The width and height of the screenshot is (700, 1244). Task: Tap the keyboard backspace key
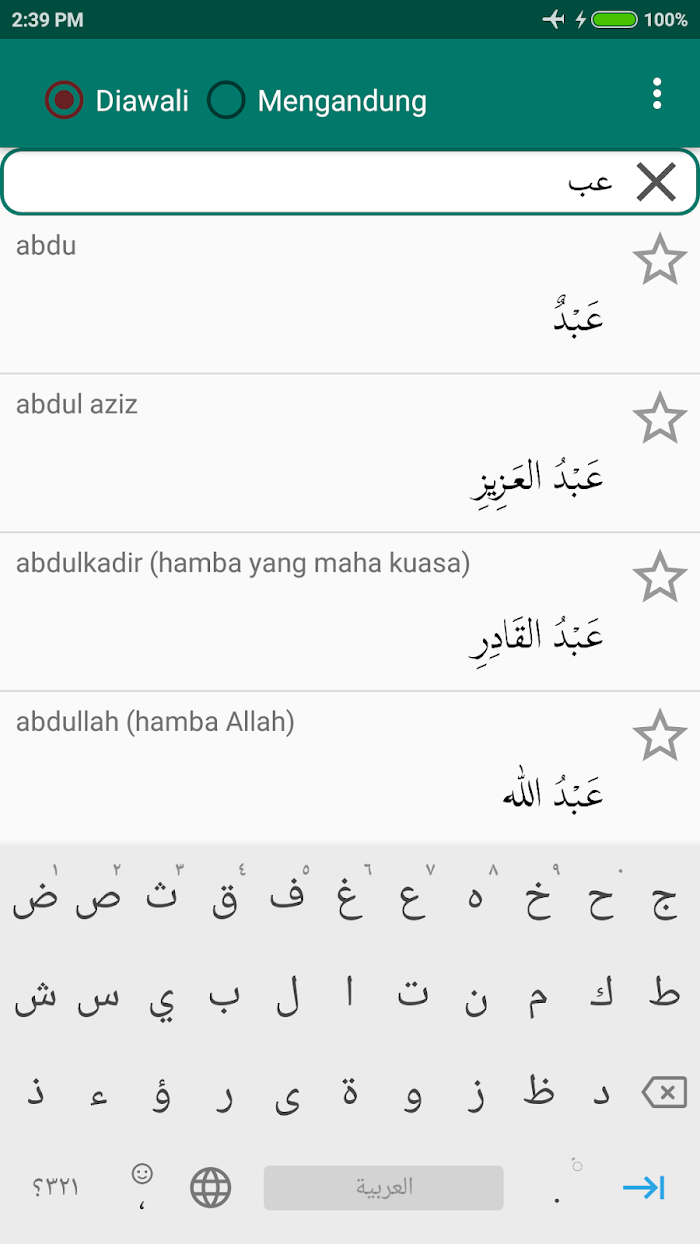click(664, 1093)
